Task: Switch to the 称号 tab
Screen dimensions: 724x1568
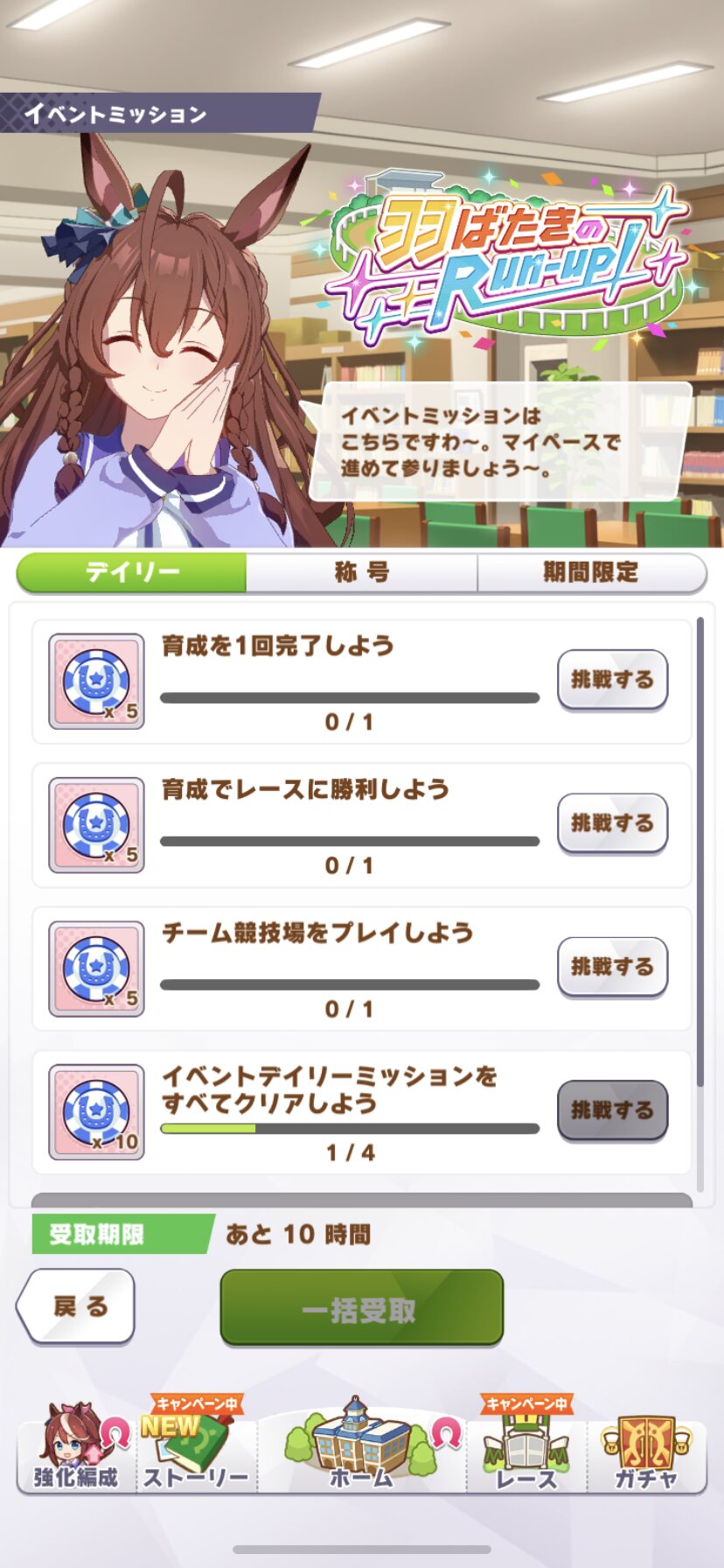Action: (361, 572)
